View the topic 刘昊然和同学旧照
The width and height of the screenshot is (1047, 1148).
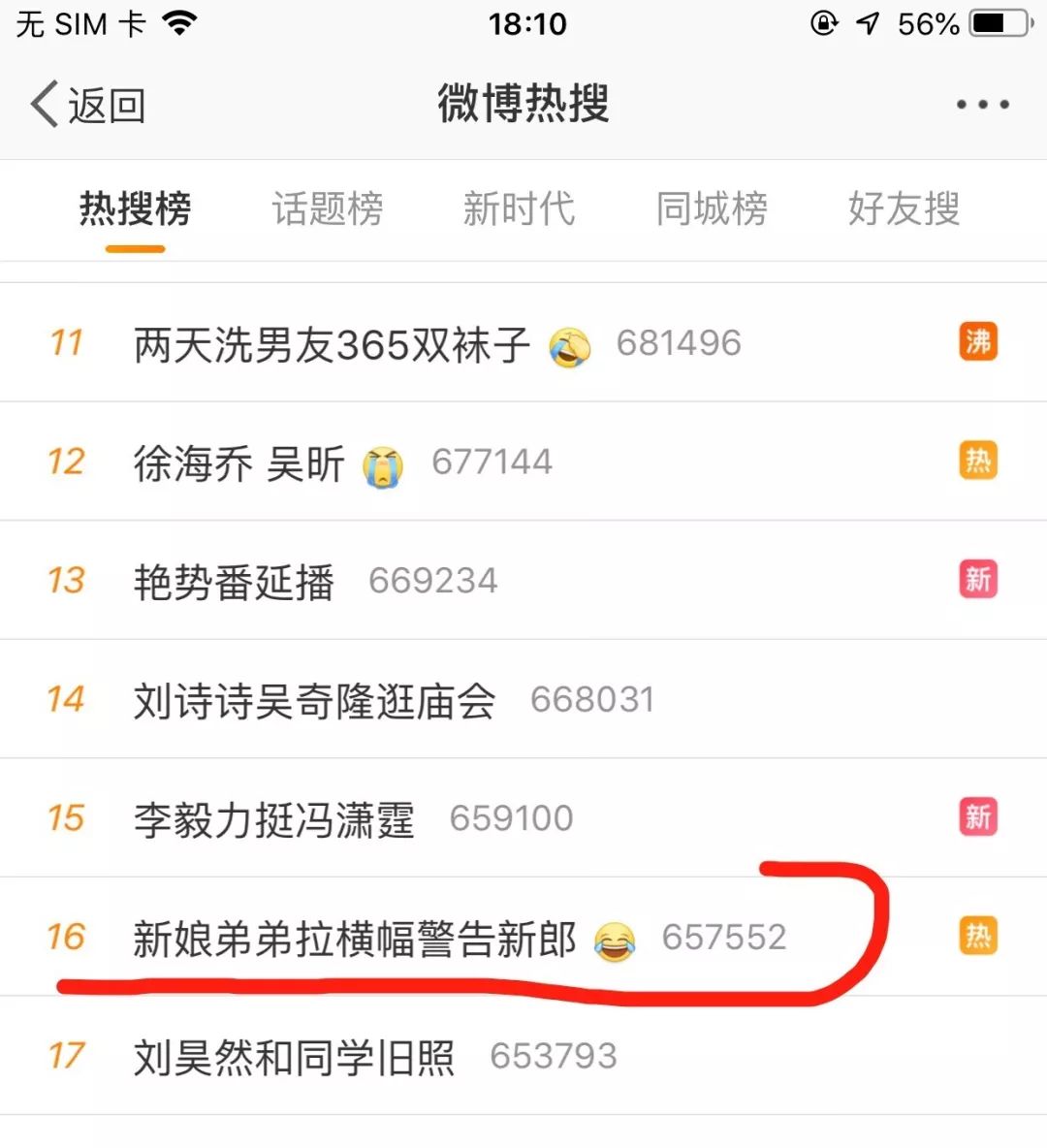(x=294, y=1057)
